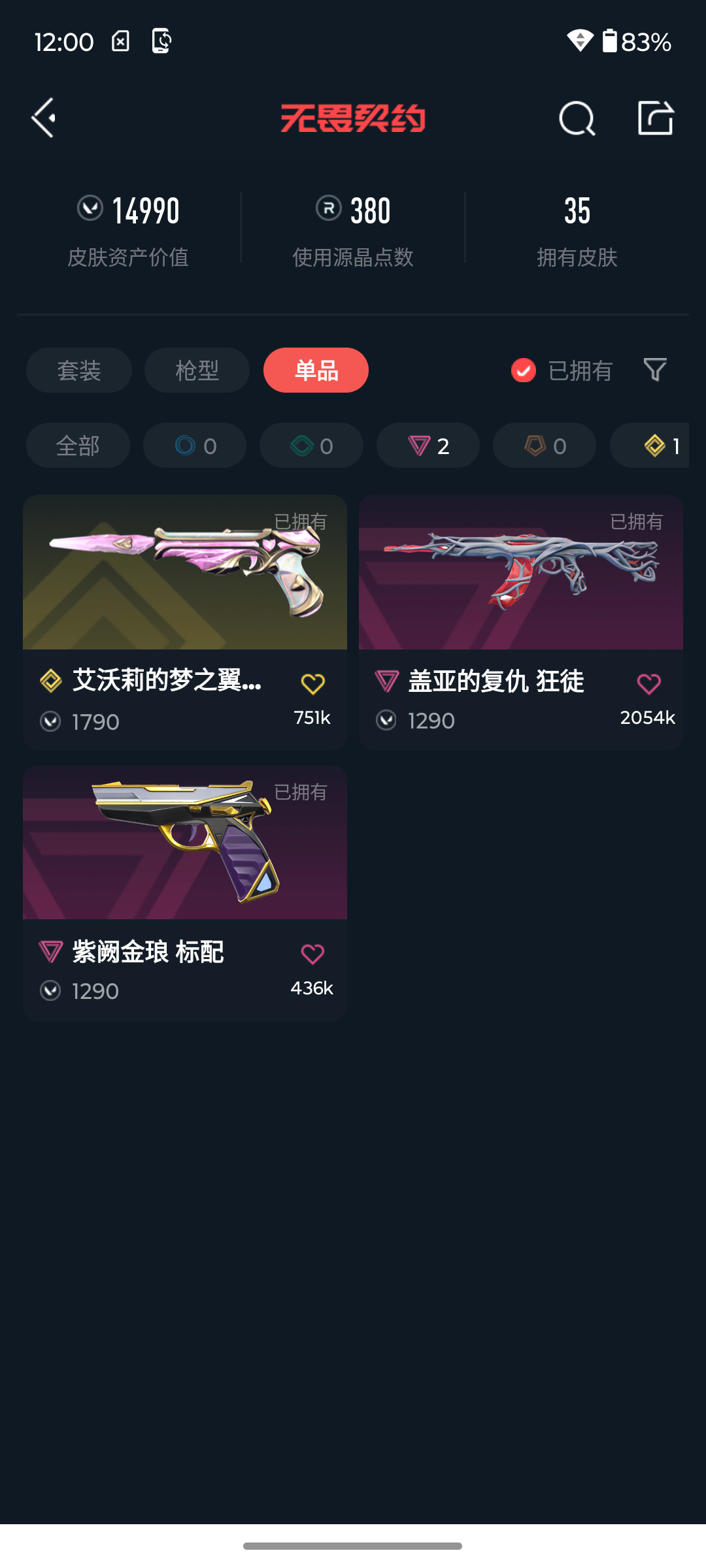Filter by pink triangle tier chip

(x=428, y=446)
